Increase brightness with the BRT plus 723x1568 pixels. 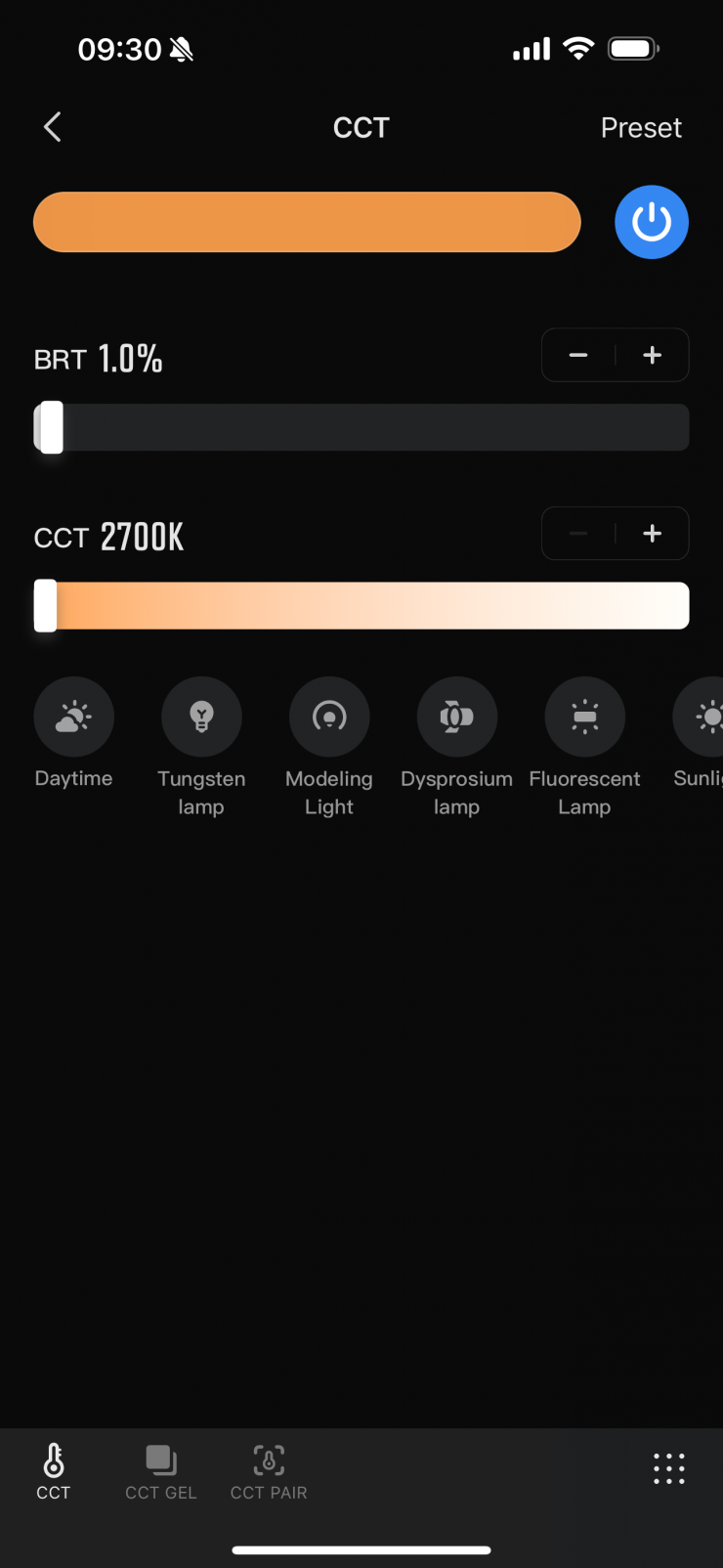[653, 355]
